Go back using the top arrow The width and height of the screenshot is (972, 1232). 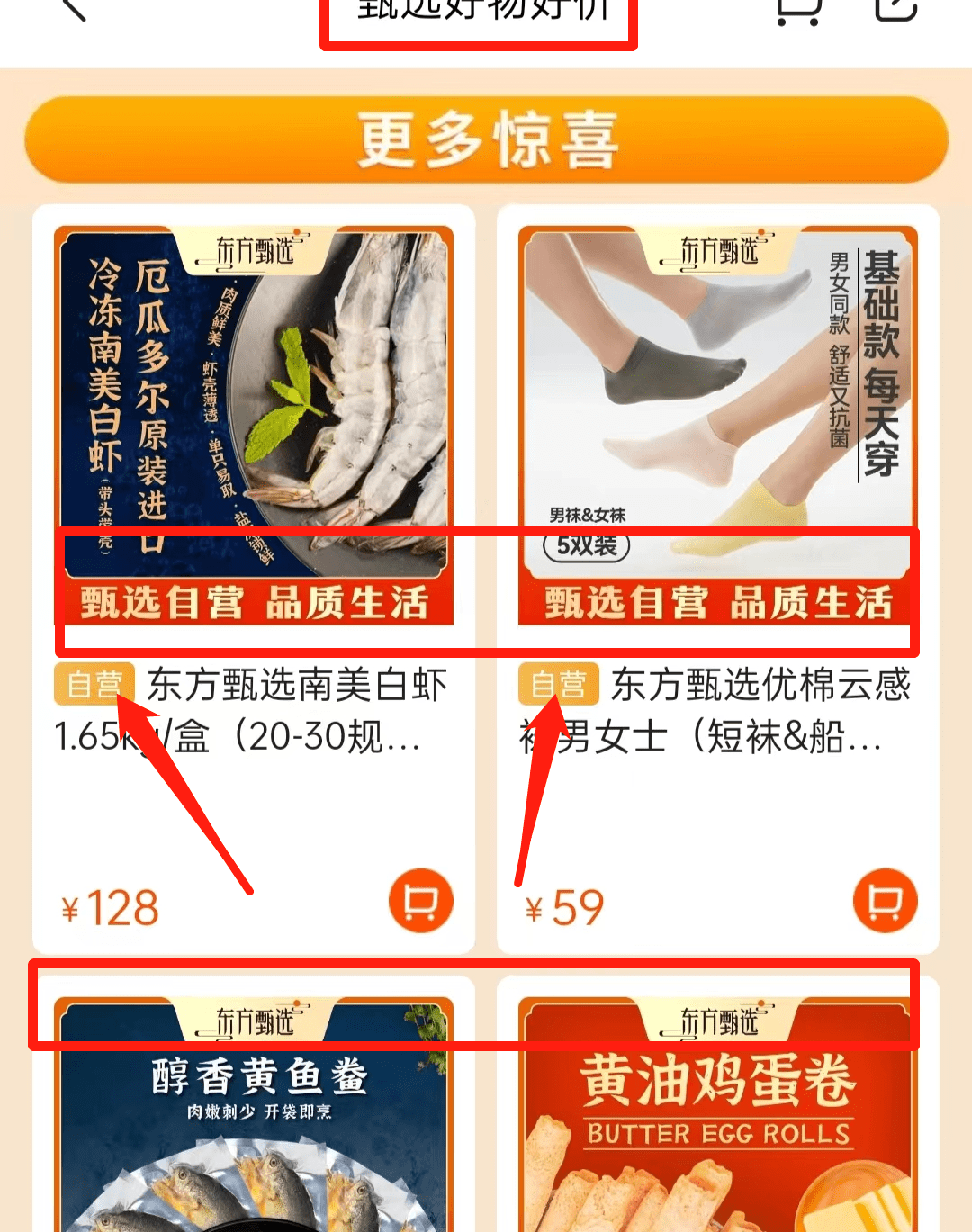(74, 9)
